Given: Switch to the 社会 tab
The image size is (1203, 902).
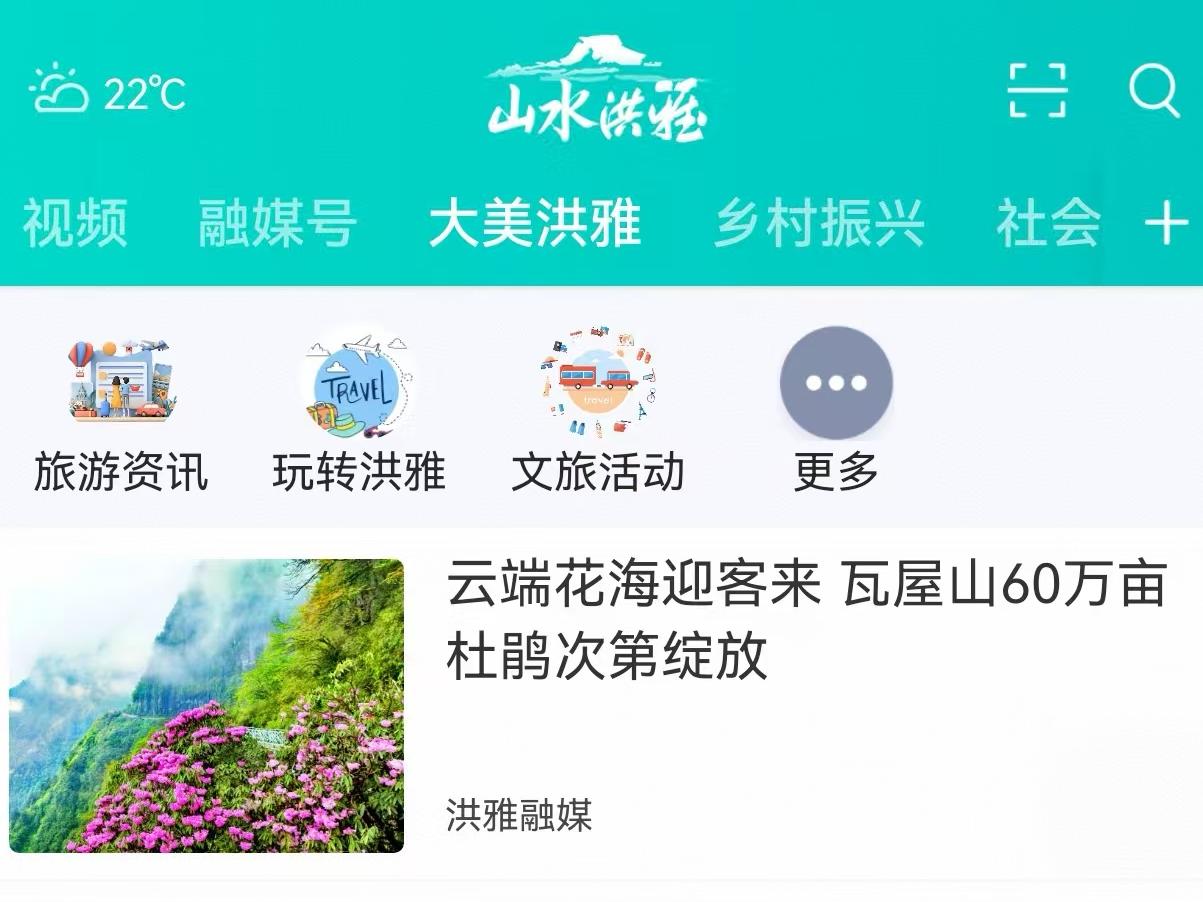Looking at the screenshot, I should pyautogui.click(x=1048, y=222).
